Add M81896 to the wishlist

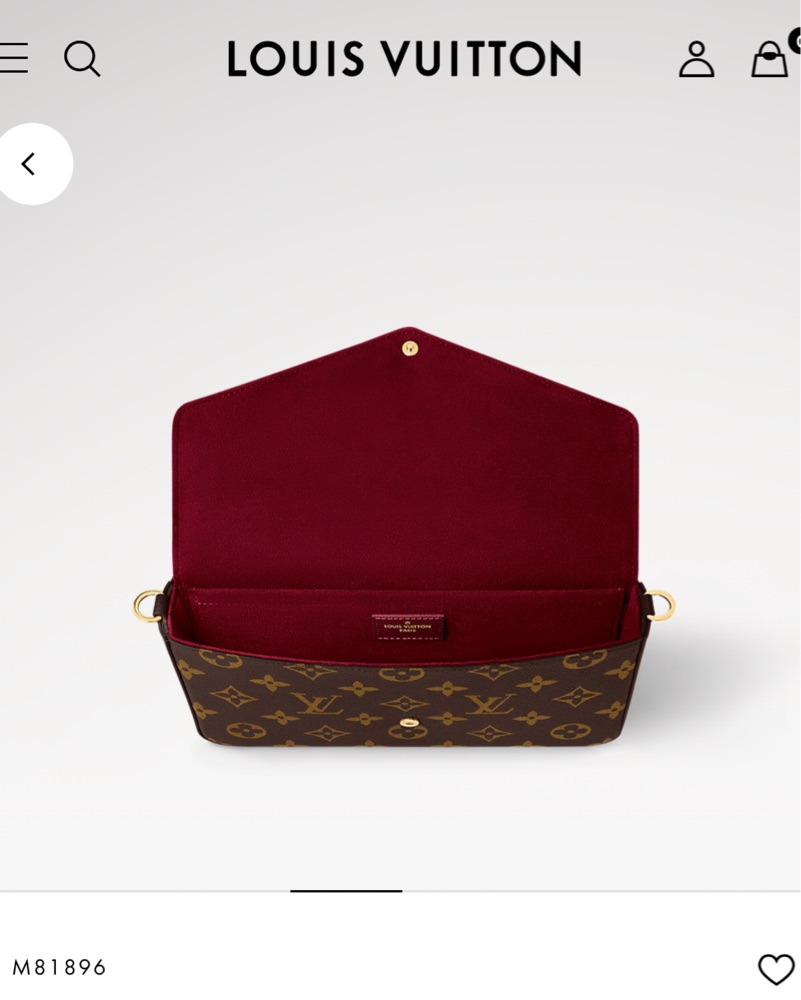[x=776, y=968]
